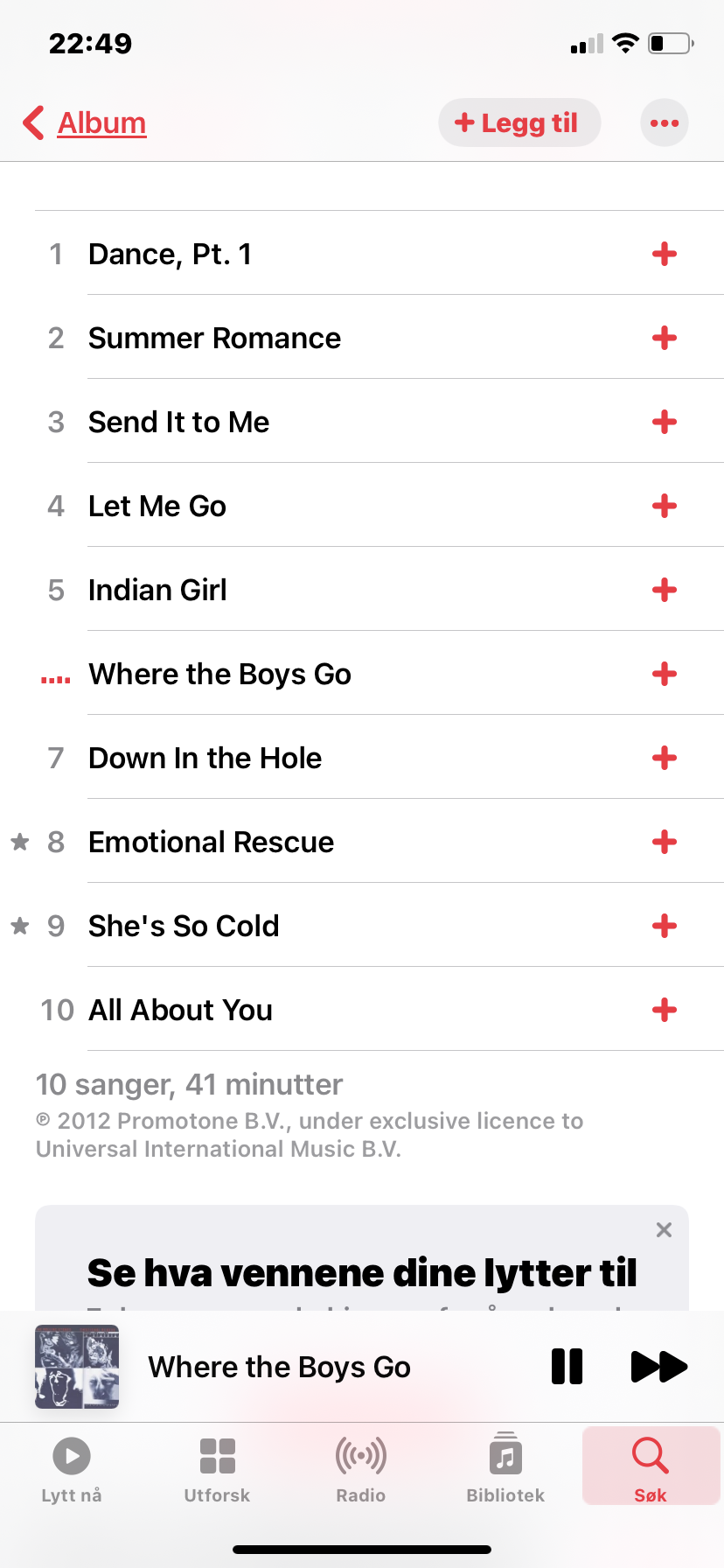Switch to the Utforsk tab
This screenshot has height=1568, width=724.
coord(217,1470)
